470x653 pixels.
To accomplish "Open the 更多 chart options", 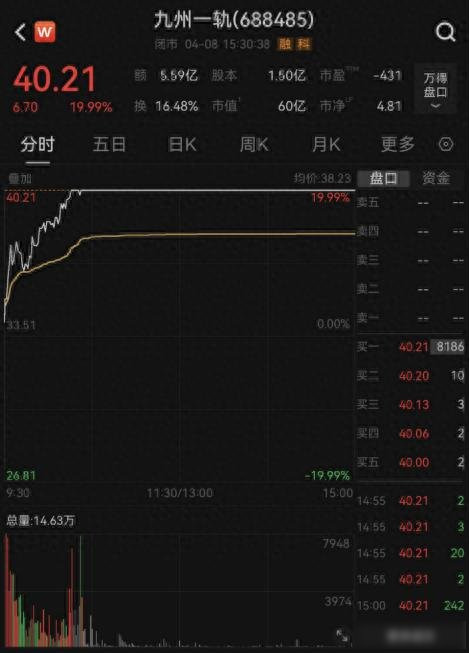I will [x=398, y=145].
